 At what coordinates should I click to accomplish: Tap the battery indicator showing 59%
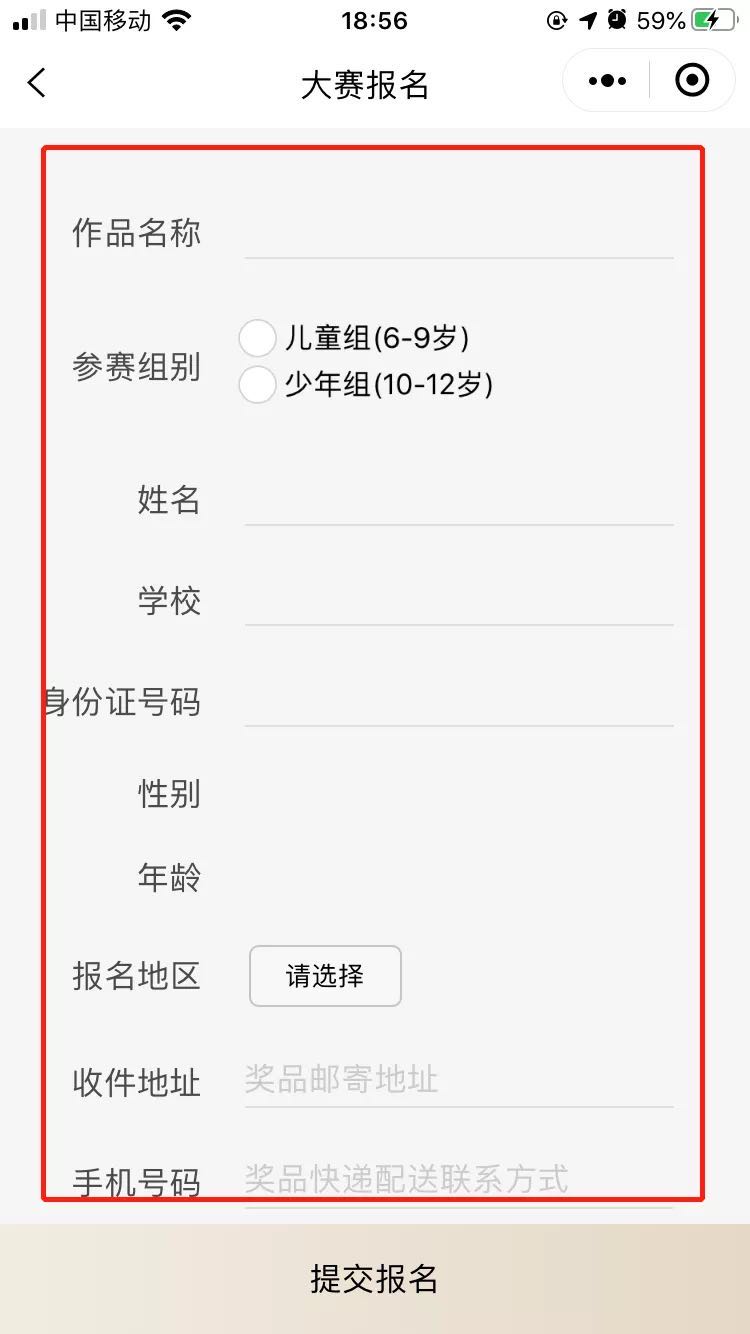[x=698, y=19]
